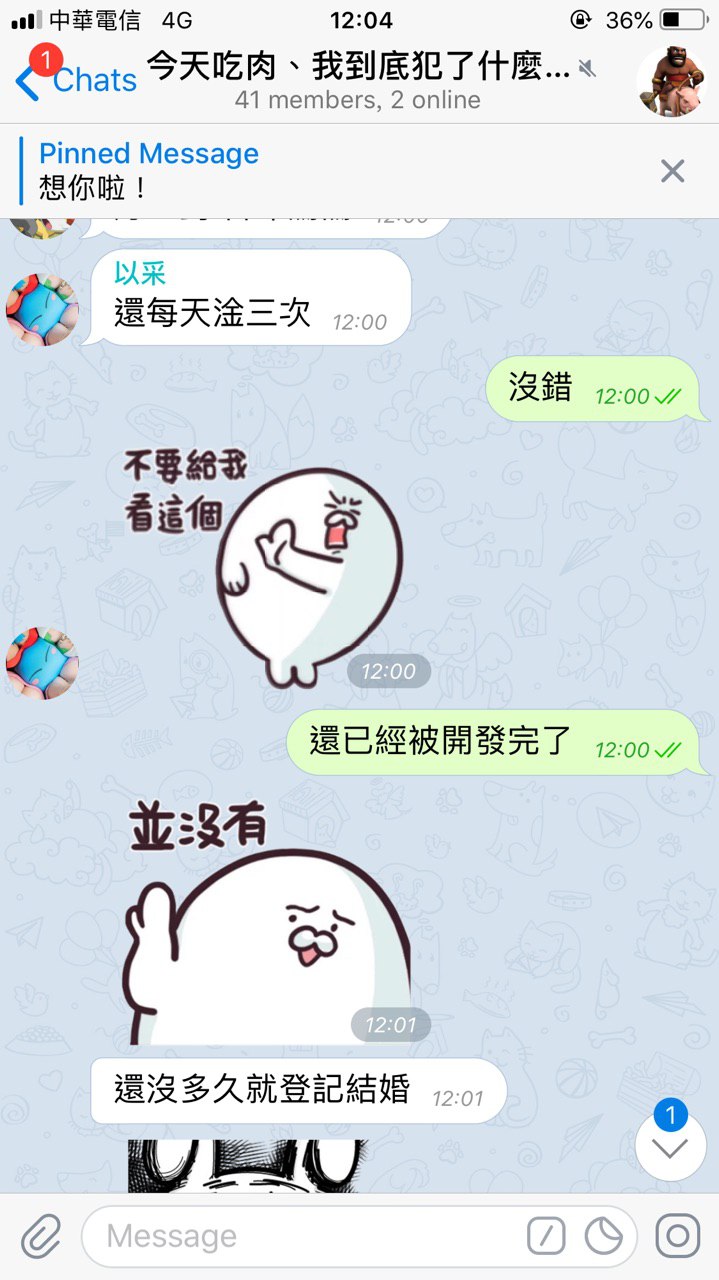The width and height of the screenshot is (719, 1280).
Task: Open sender name 以采
Action: 140,273
